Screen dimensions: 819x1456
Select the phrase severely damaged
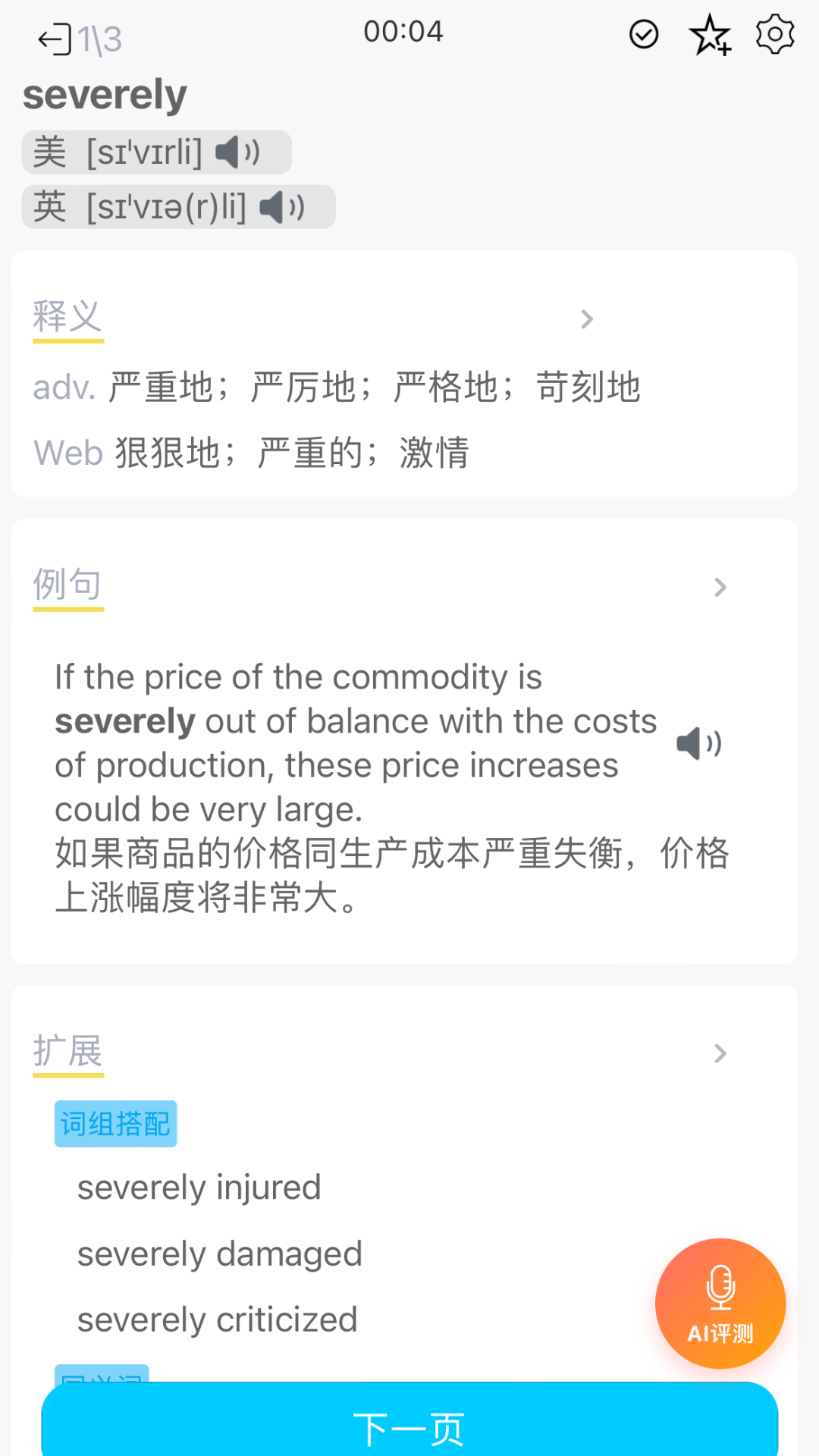pos(218,1253)
